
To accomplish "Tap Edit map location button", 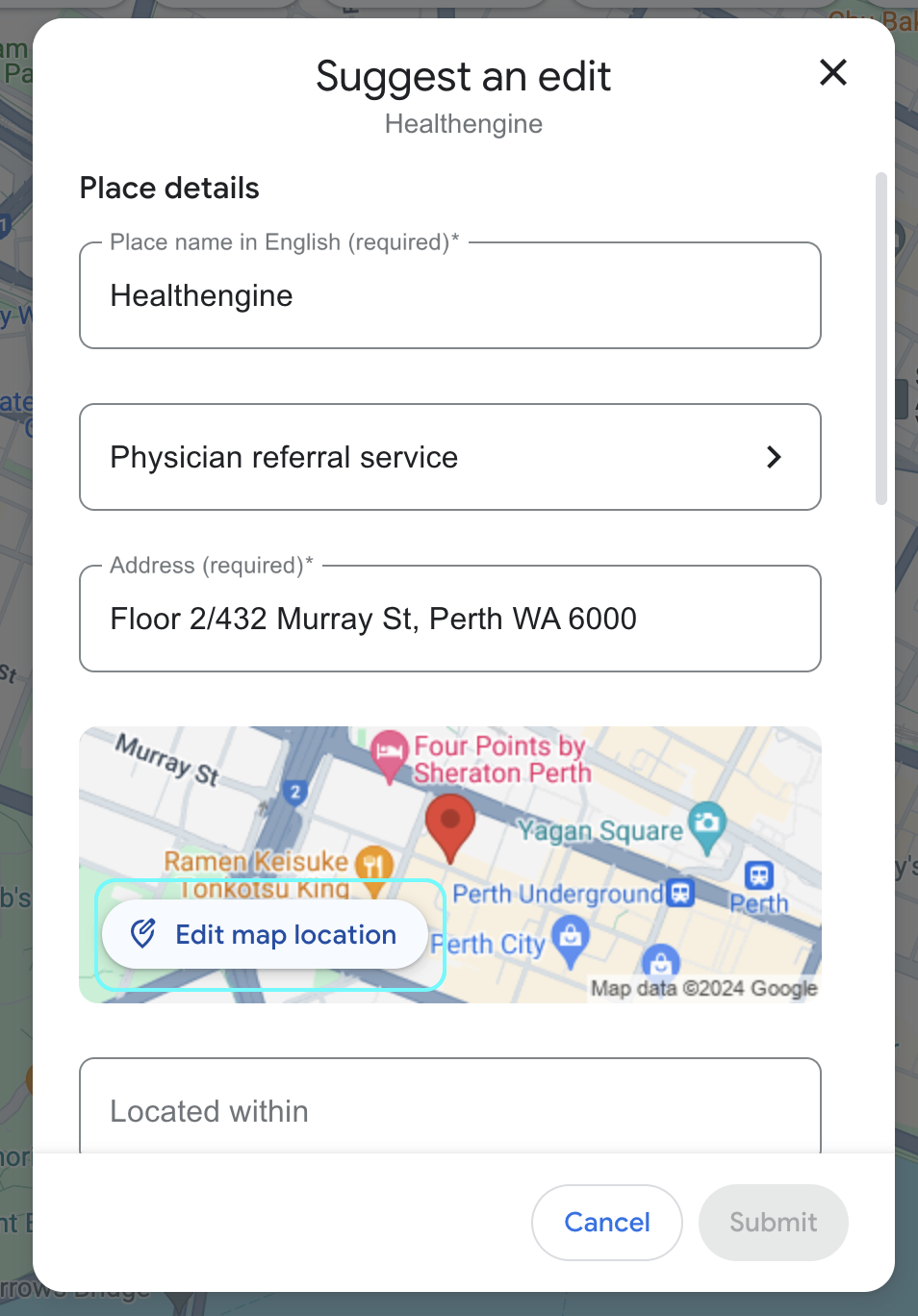I will click(x=266, y=934).
